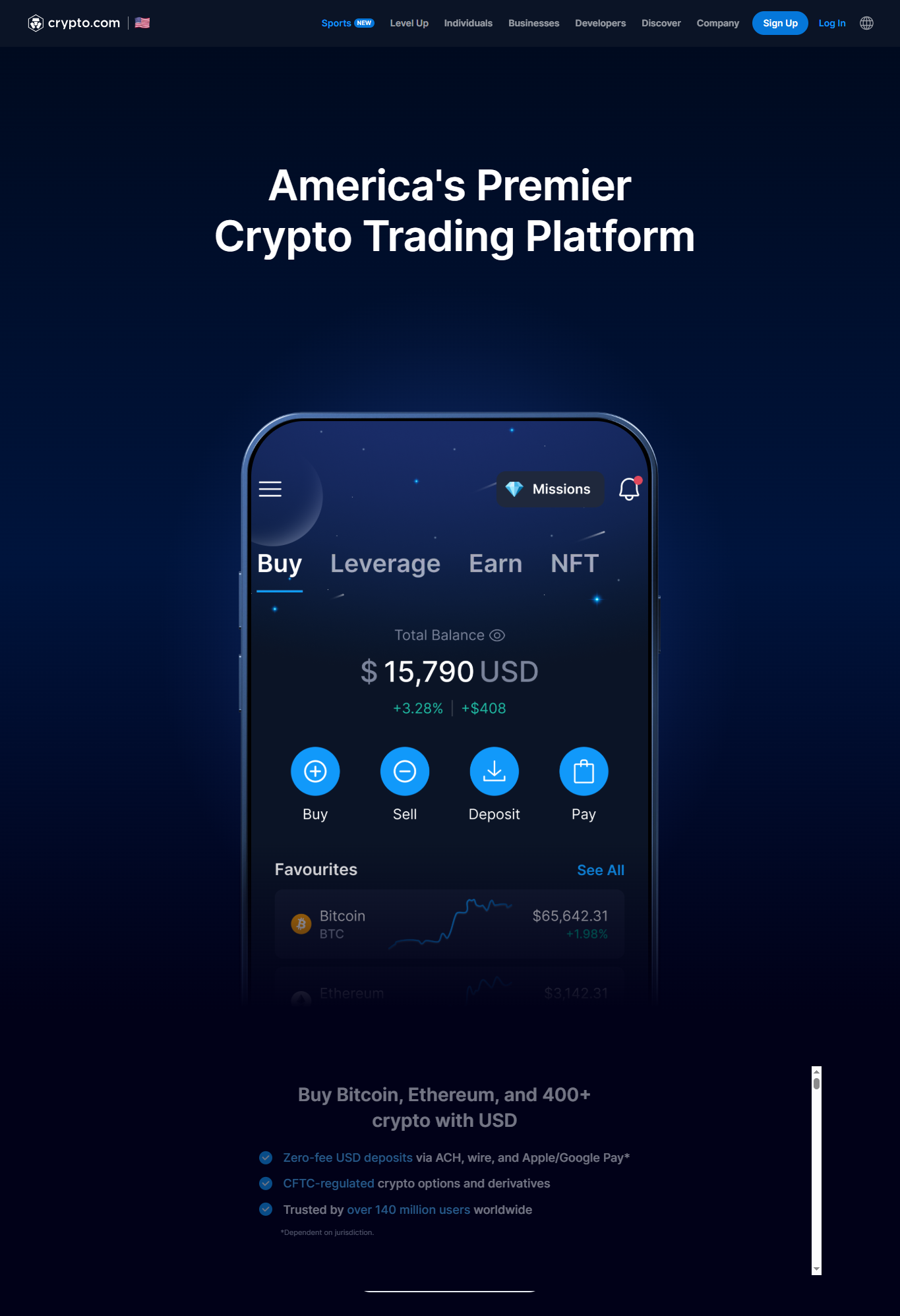Tap the Log In link
Viewport: 900px width, 1316px height.
(831, 23)
